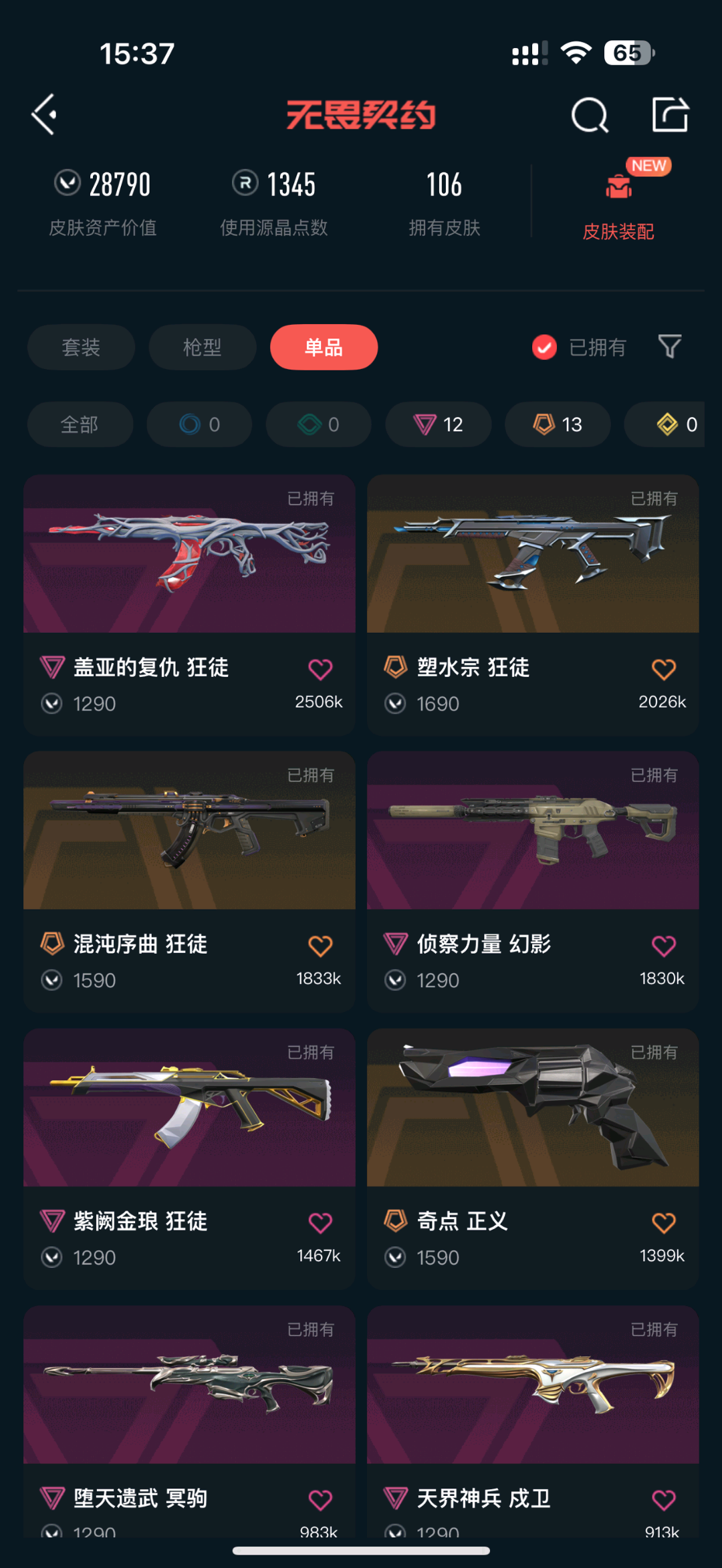
Task: Tap the heart on 奇点 正义
Action: 663,1223
